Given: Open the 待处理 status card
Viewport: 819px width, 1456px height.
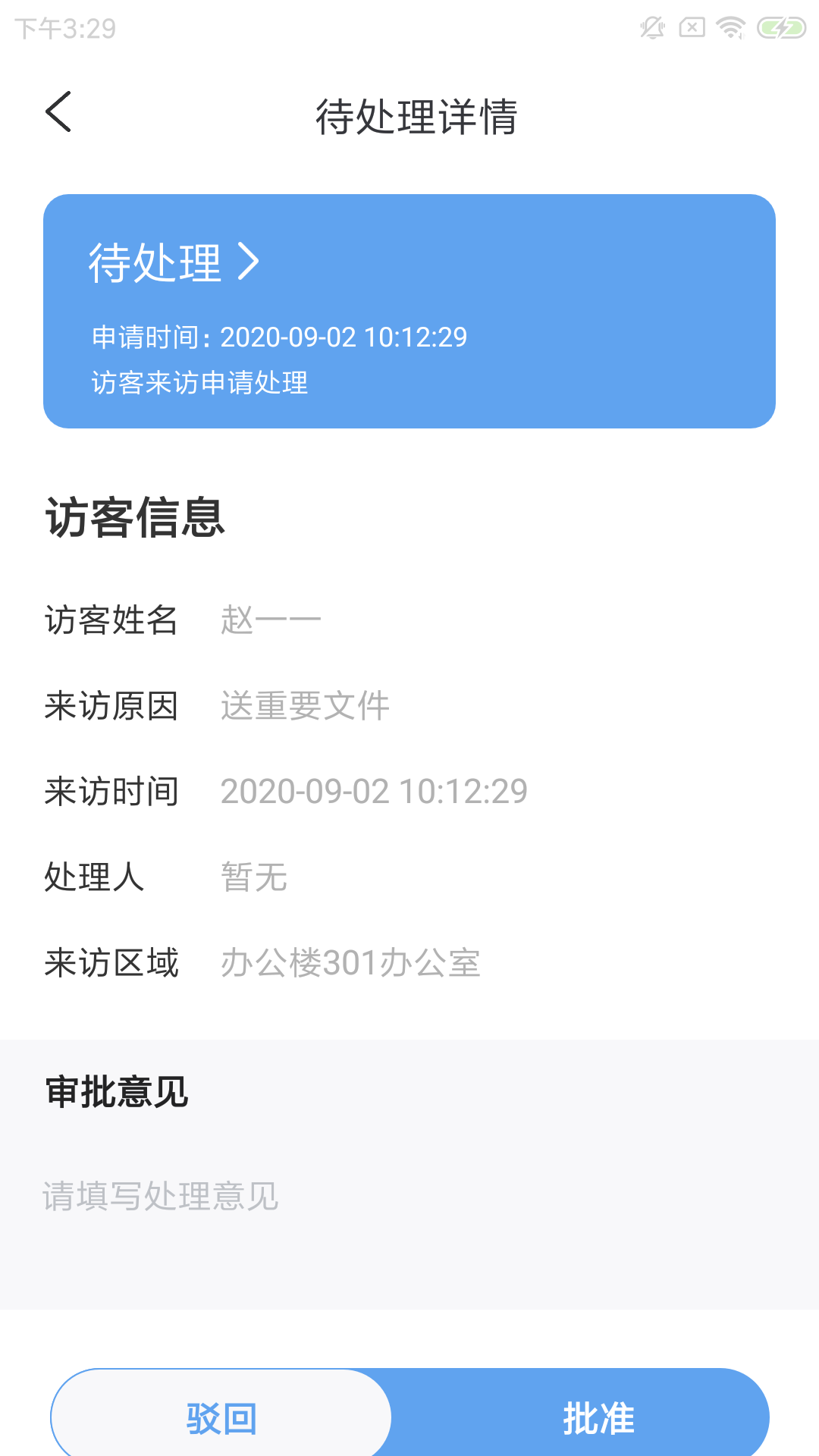Looking at the screenshot, I should tap(174, 262).
